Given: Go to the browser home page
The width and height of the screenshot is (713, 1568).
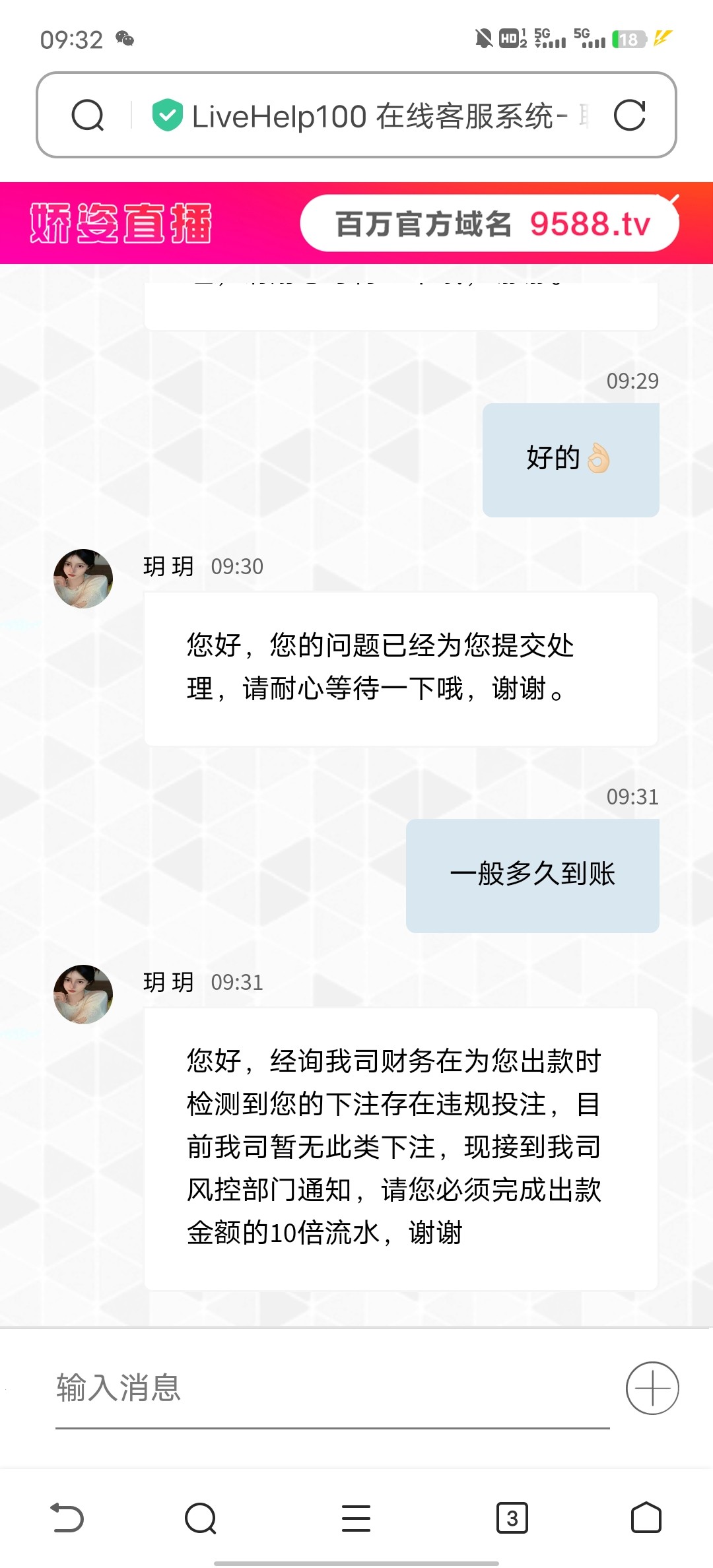Looking at the screenshot, I should (646, 1518).
